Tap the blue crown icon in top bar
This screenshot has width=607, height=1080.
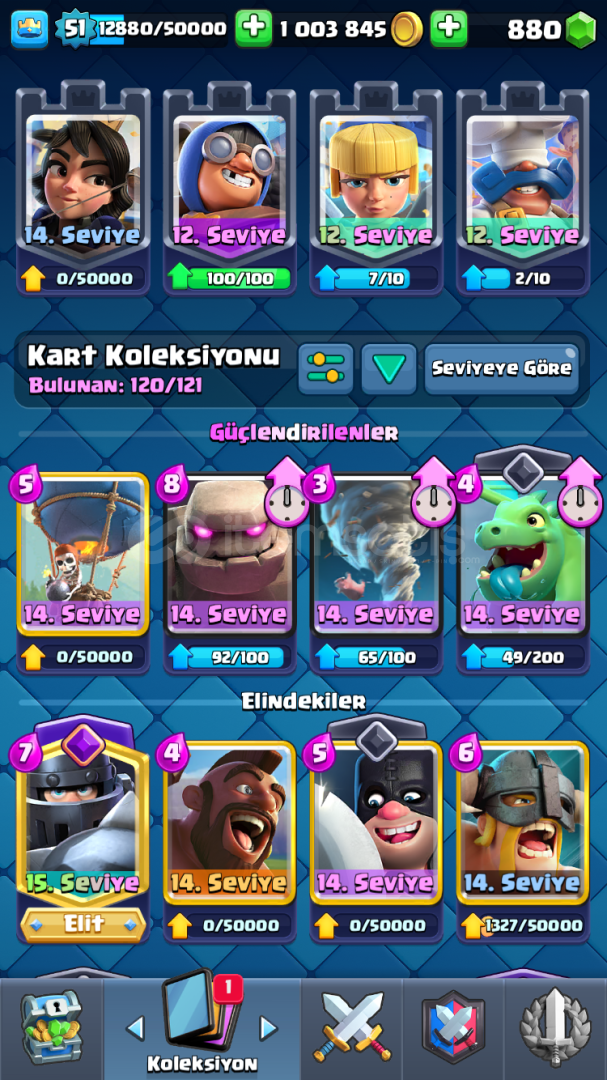tap(30, 29)
